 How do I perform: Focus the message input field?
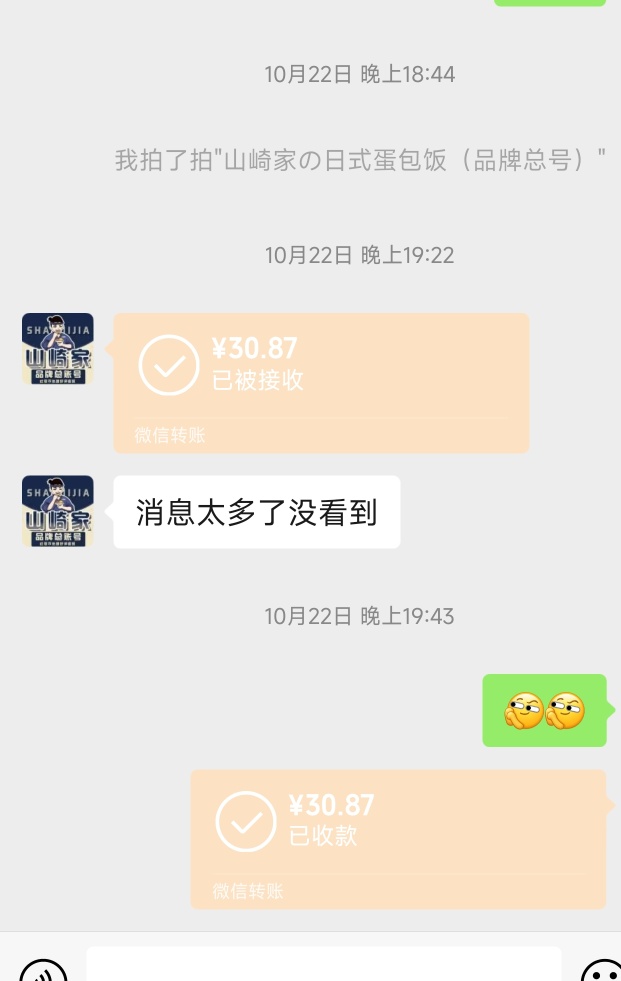323,965
